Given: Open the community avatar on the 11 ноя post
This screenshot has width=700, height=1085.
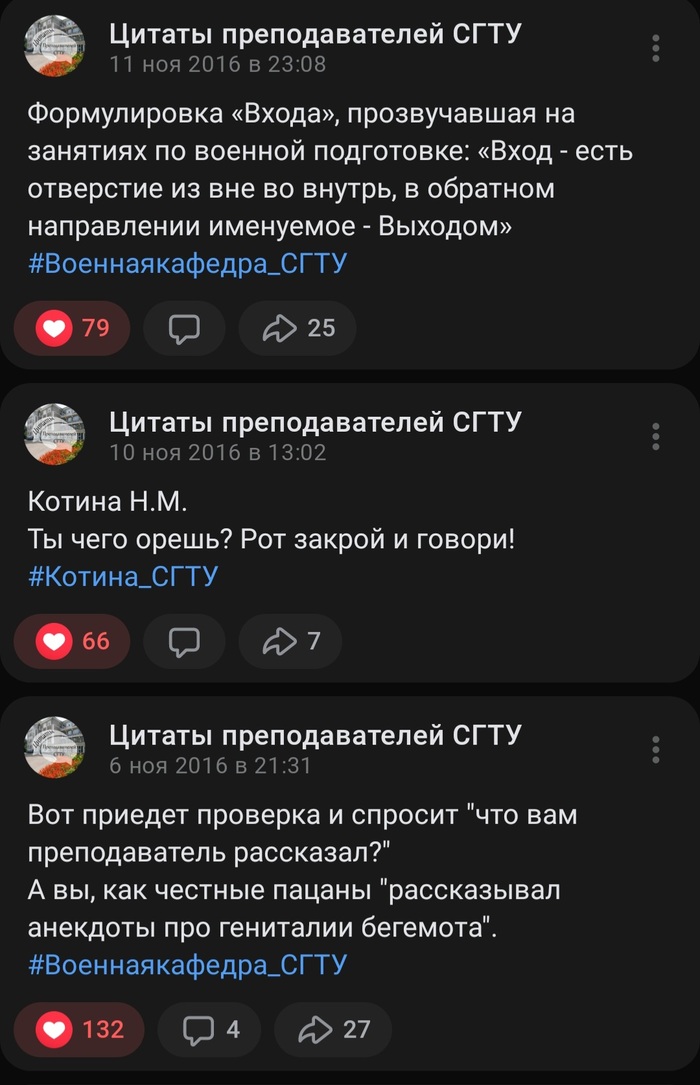Looking at the screenshot, I should click(x=55, y=47).
